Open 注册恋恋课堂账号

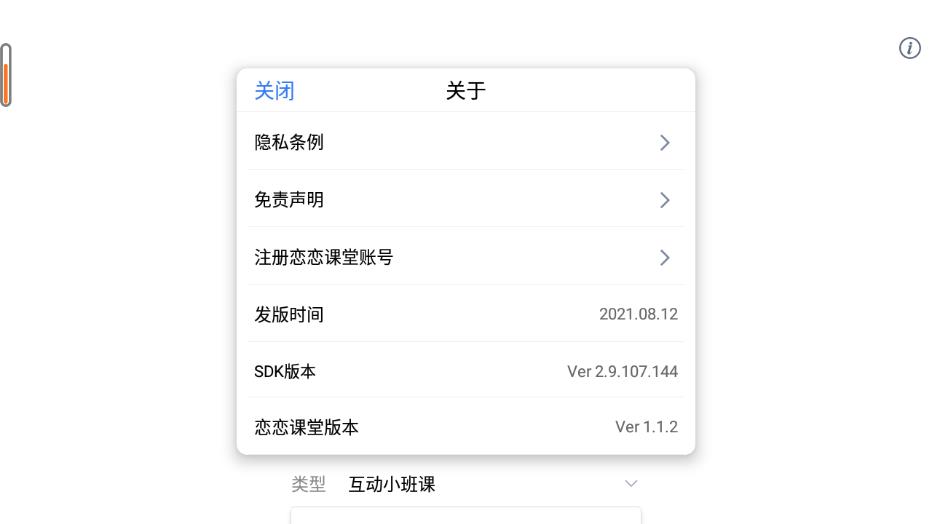pyautogui.click(x=465, y=258)
